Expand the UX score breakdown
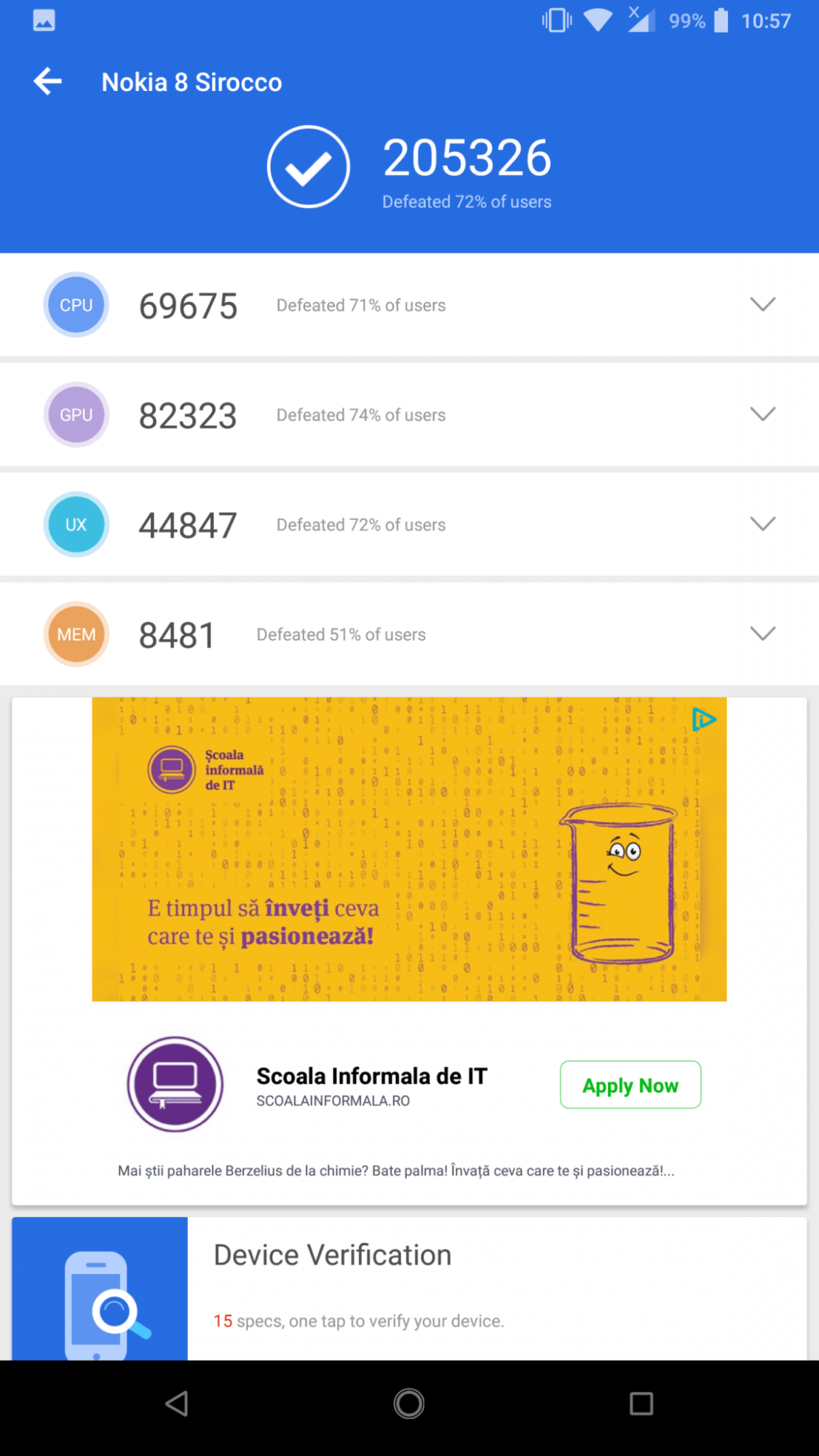This screenshot has width=819, height=1456. point(762,524)
